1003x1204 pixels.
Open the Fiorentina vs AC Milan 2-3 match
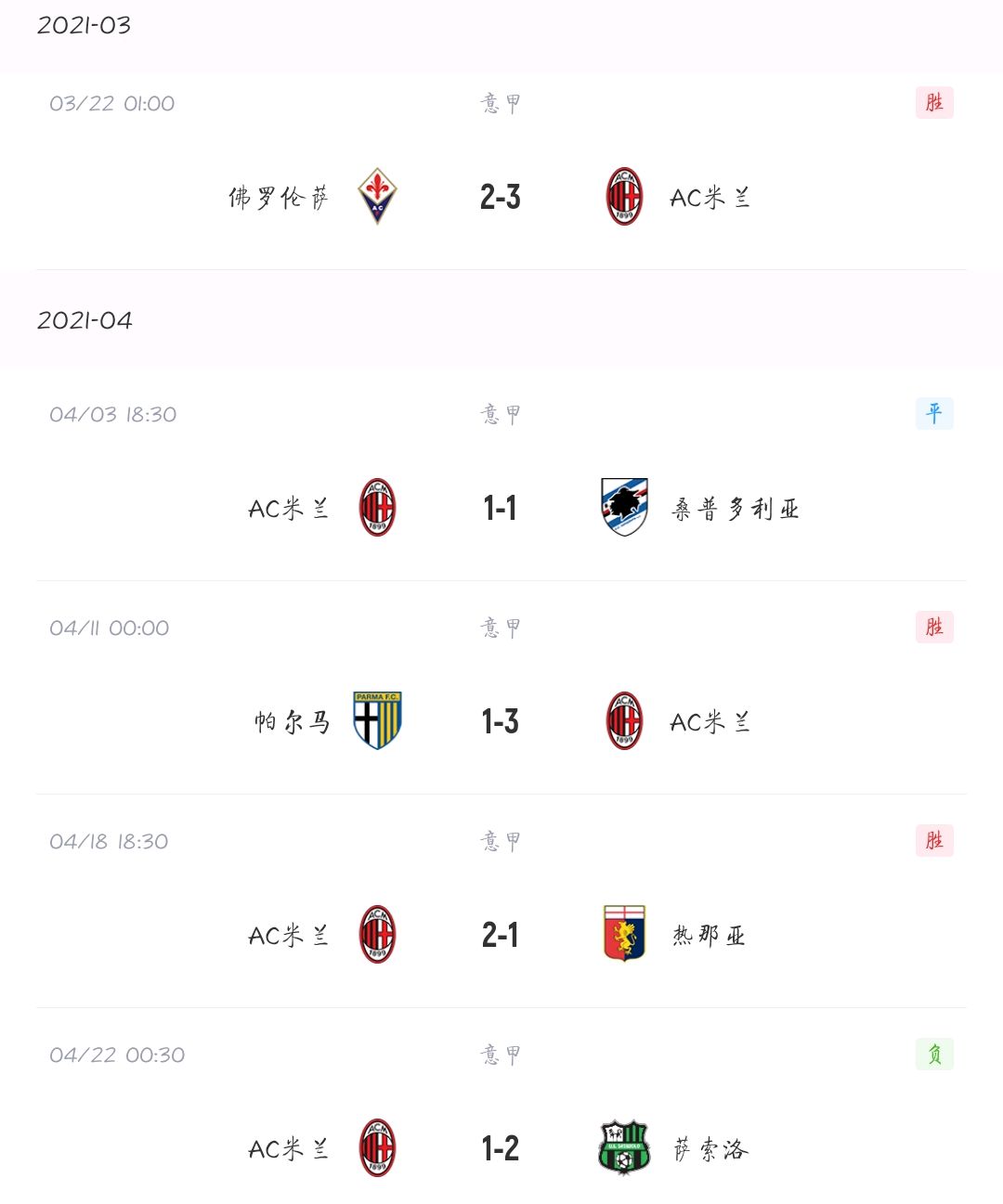coord(501,197)
